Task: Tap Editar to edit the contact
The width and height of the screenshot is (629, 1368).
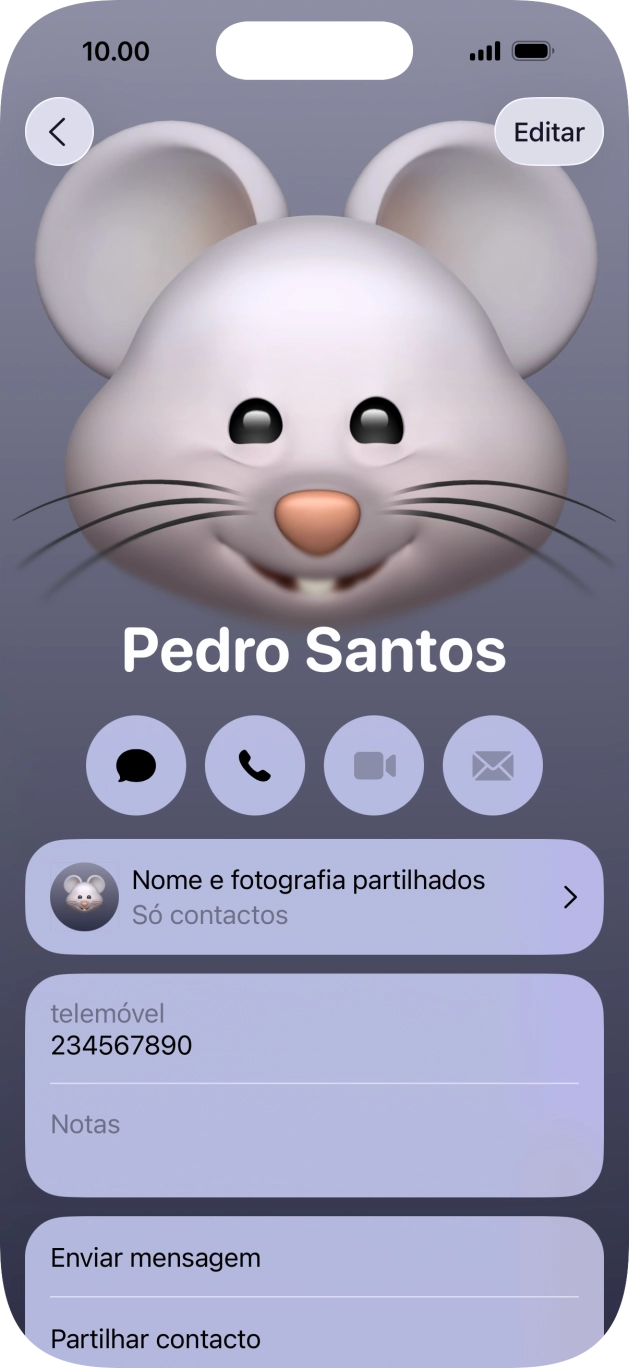Action: click(x=549, y=131)
